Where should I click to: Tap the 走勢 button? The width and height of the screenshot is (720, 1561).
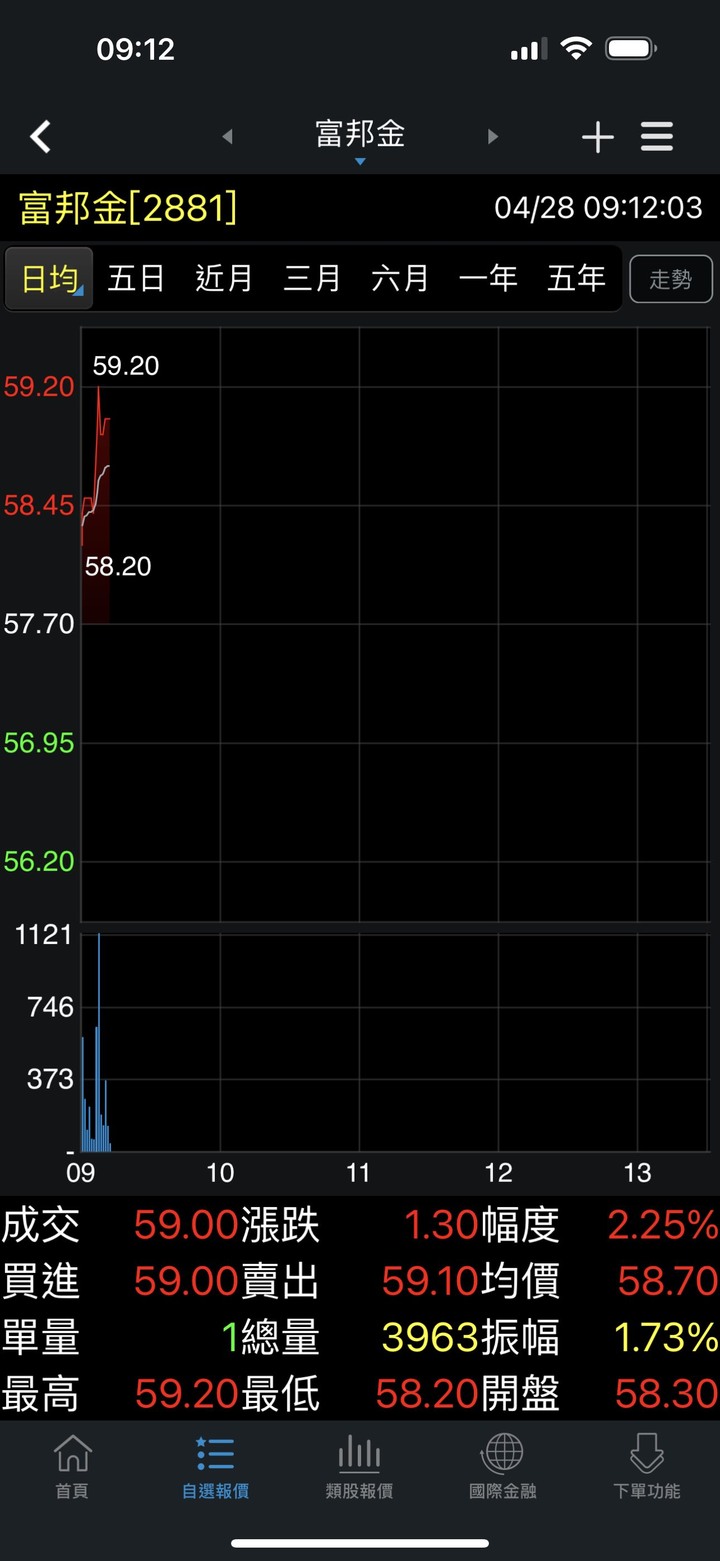[x=671, y=279]
